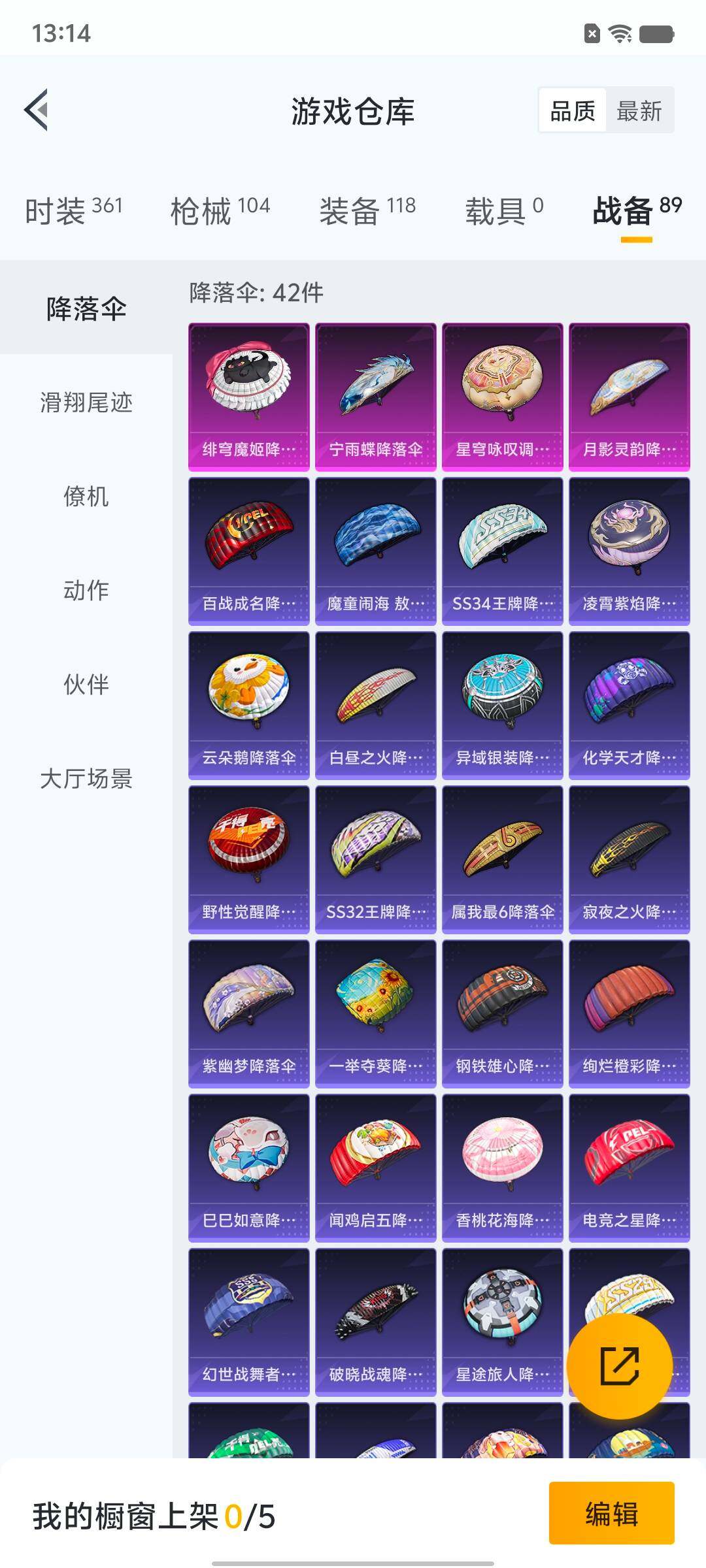Viewport: 706px width, 1568px height.
Task: Open the 装备 tab
Action: pyautogui.click(x=367, y=211)
